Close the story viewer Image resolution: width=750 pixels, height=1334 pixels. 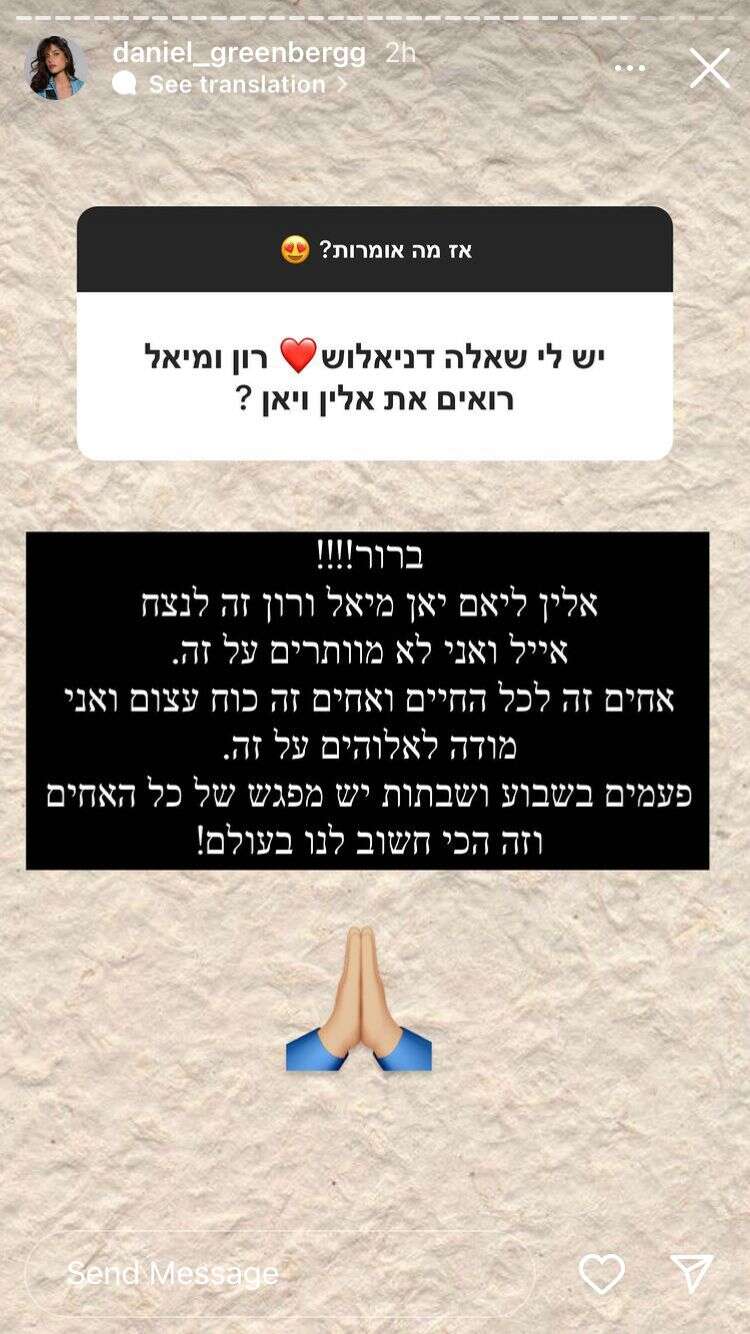(x=710, y=69)
